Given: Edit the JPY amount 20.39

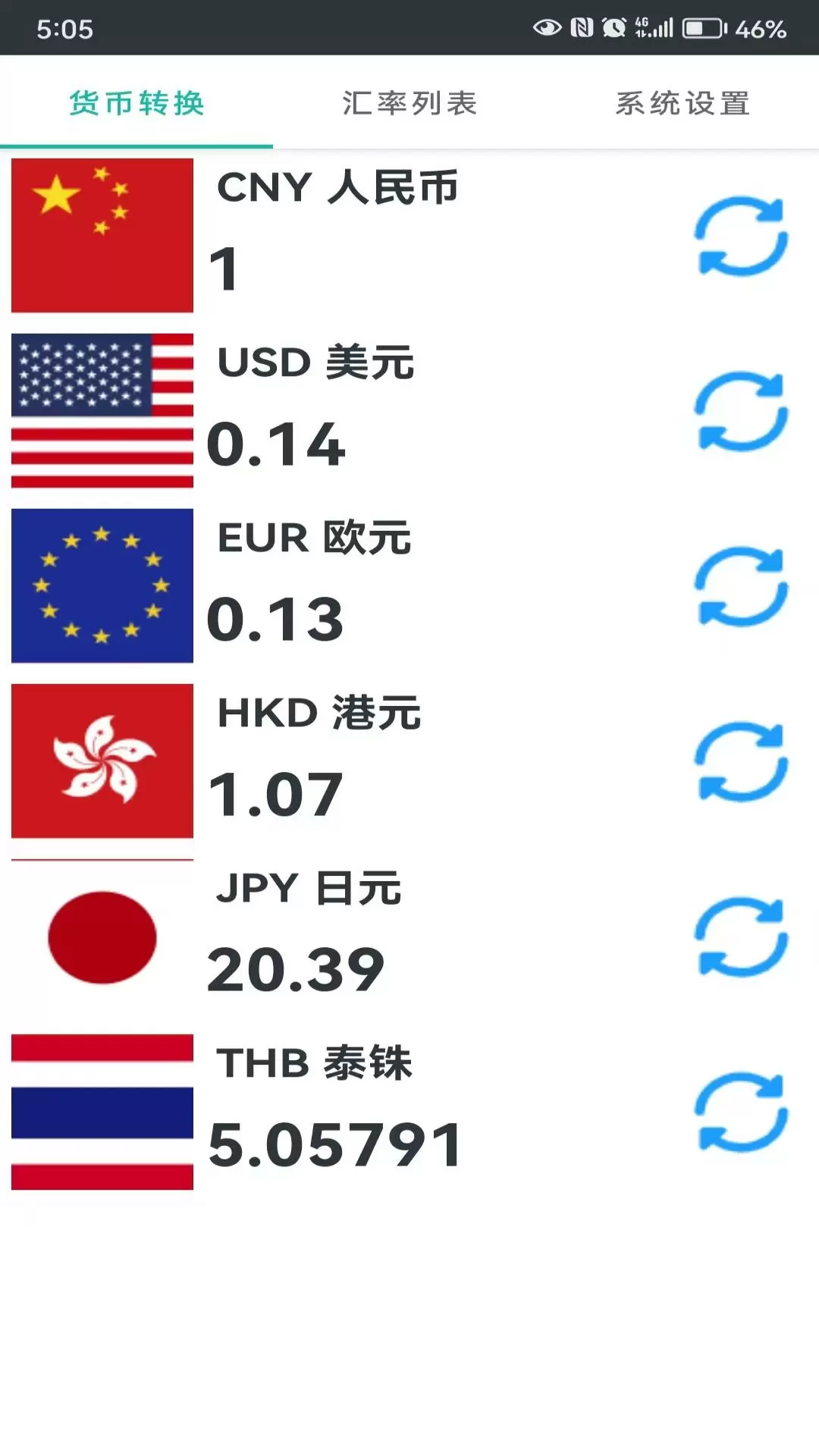Looking at the screenshot, I should [x=296, y=970].
